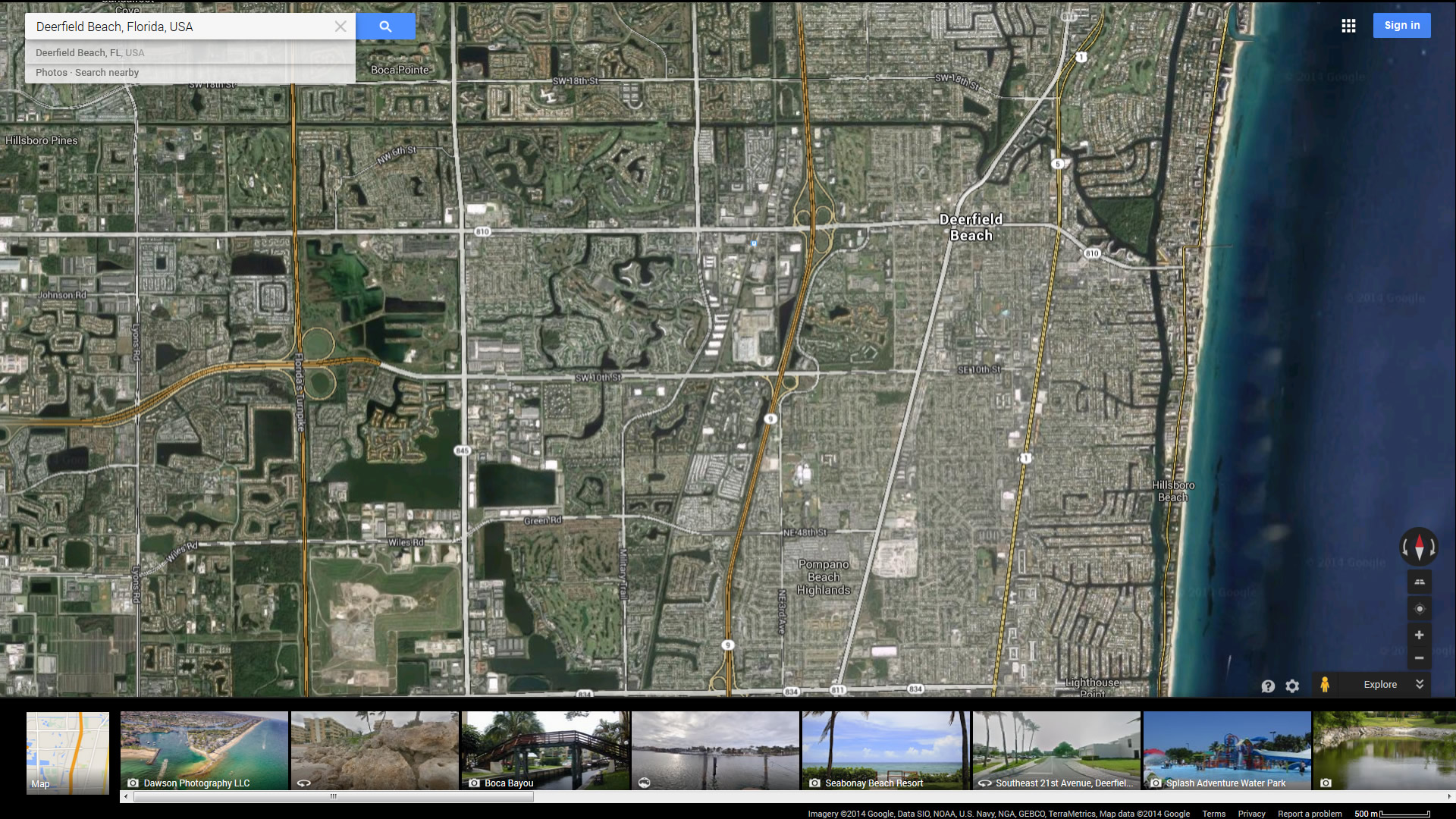The height and width of the screenshot is (819, 1456).
Task: Show my current location on the map
Action: click(x=1419, y=609)
